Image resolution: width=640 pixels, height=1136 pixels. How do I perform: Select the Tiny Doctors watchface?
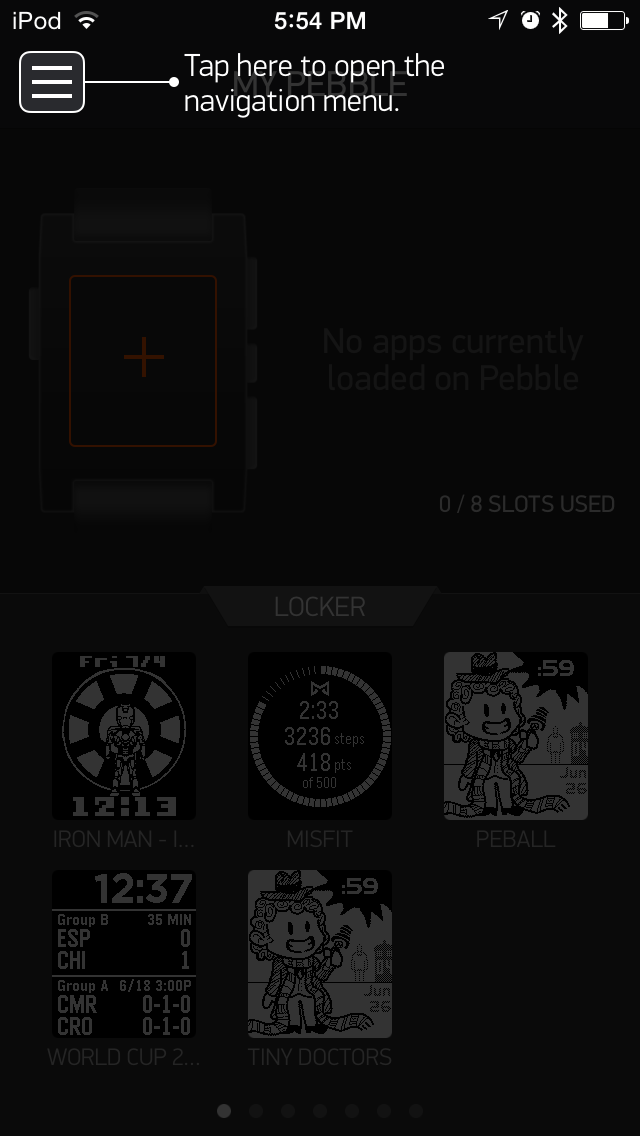[x=320, y=954]
